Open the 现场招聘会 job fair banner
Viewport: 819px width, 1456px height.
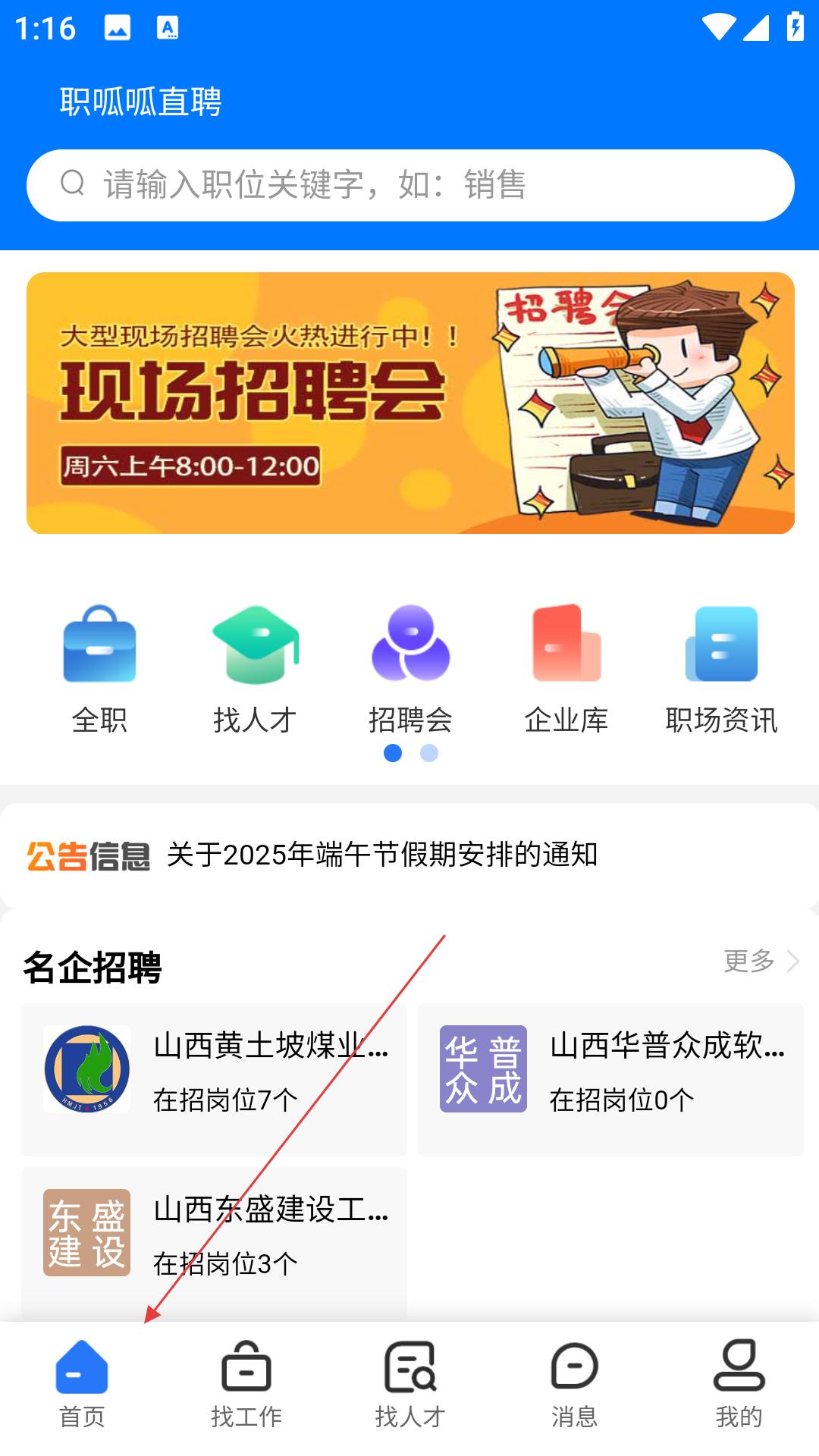409,403
